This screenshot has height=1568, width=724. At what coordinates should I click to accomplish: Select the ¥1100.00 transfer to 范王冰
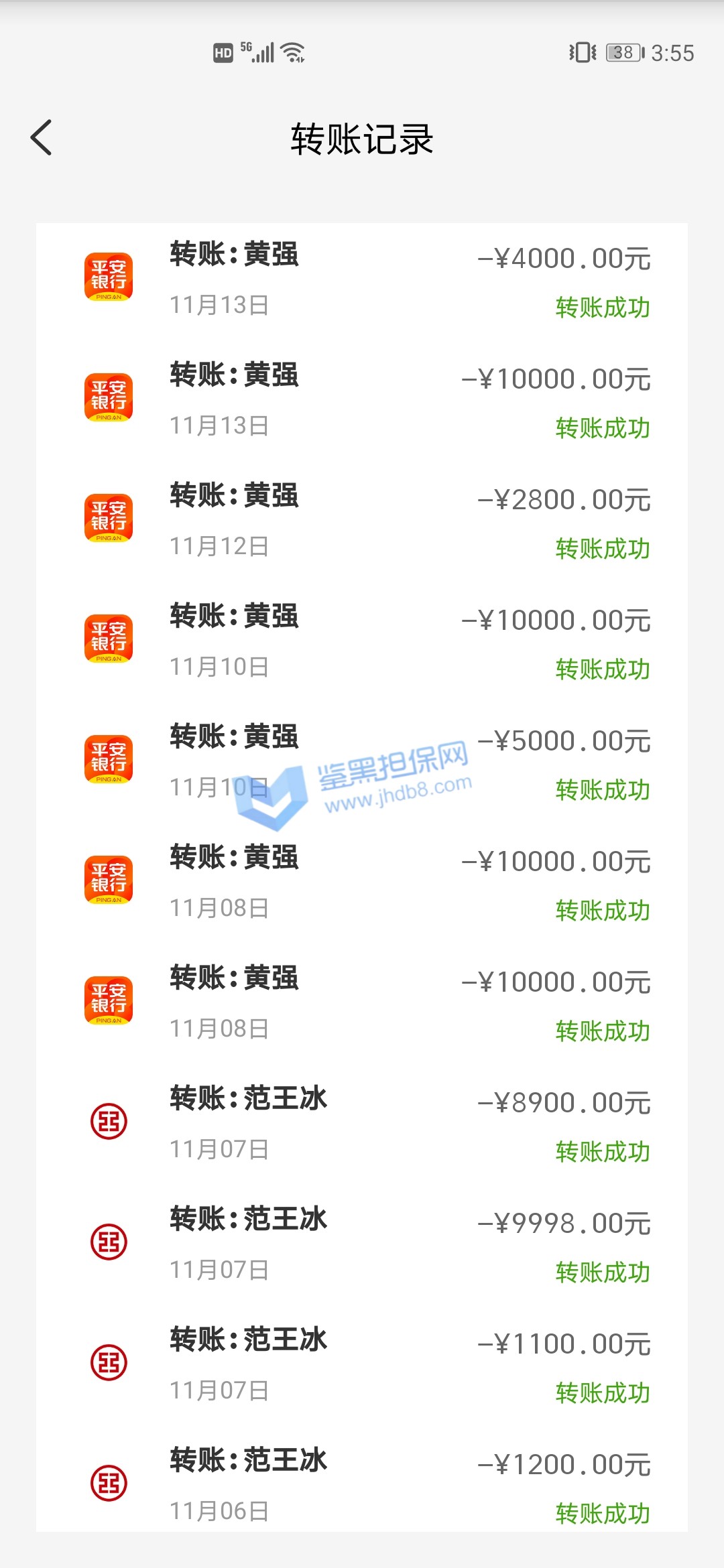(362, 1366)
